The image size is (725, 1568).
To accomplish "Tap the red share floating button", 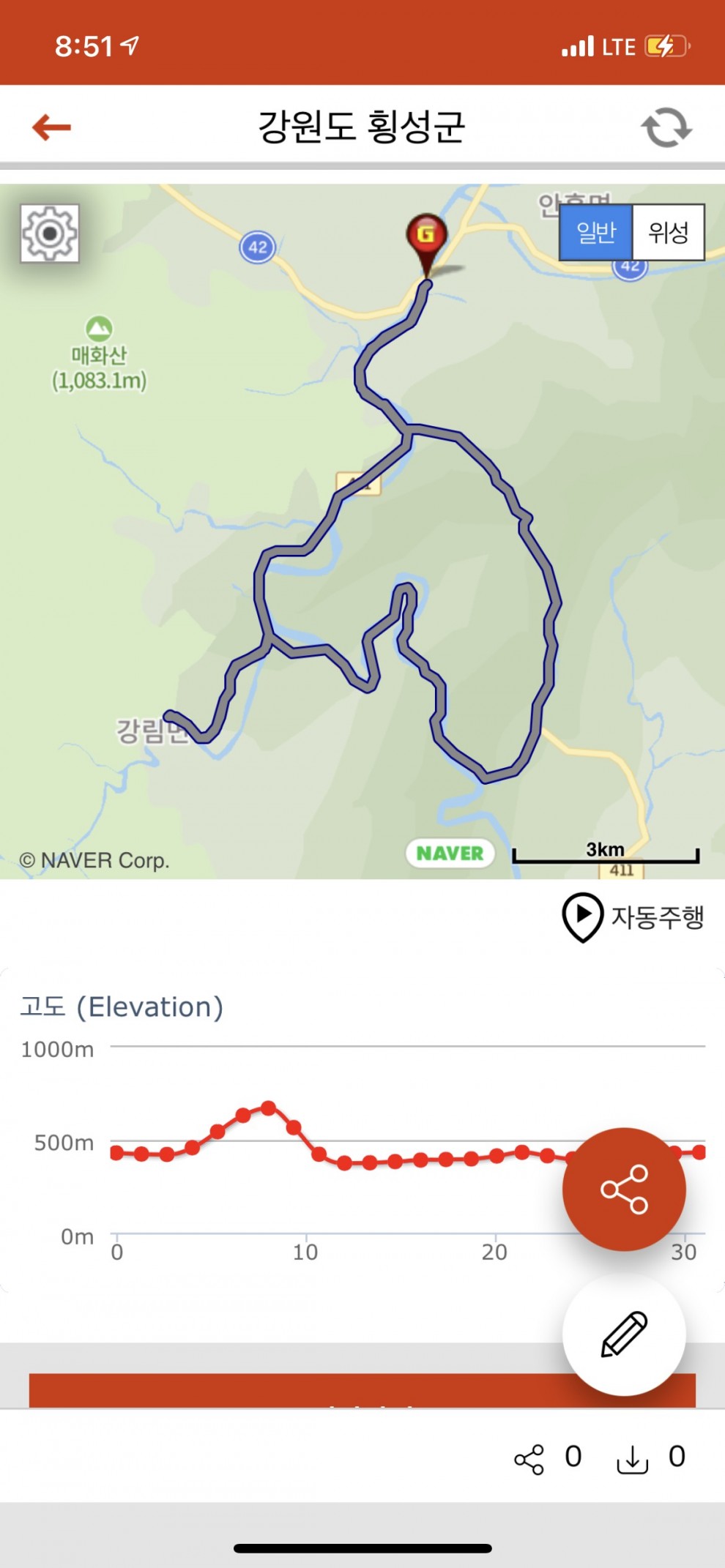I will (624, 1189).
